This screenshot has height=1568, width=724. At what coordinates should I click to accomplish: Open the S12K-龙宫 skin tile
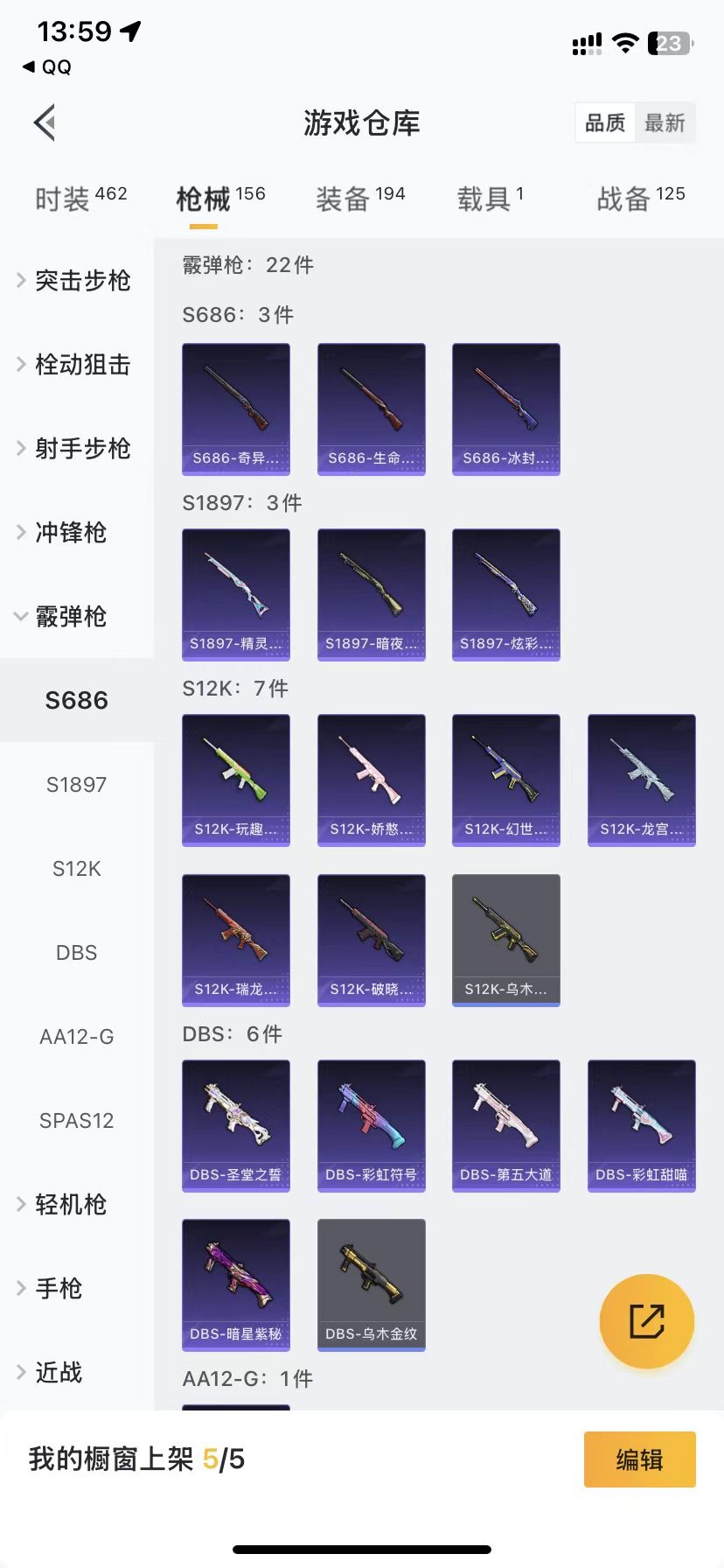click(642, 780)
